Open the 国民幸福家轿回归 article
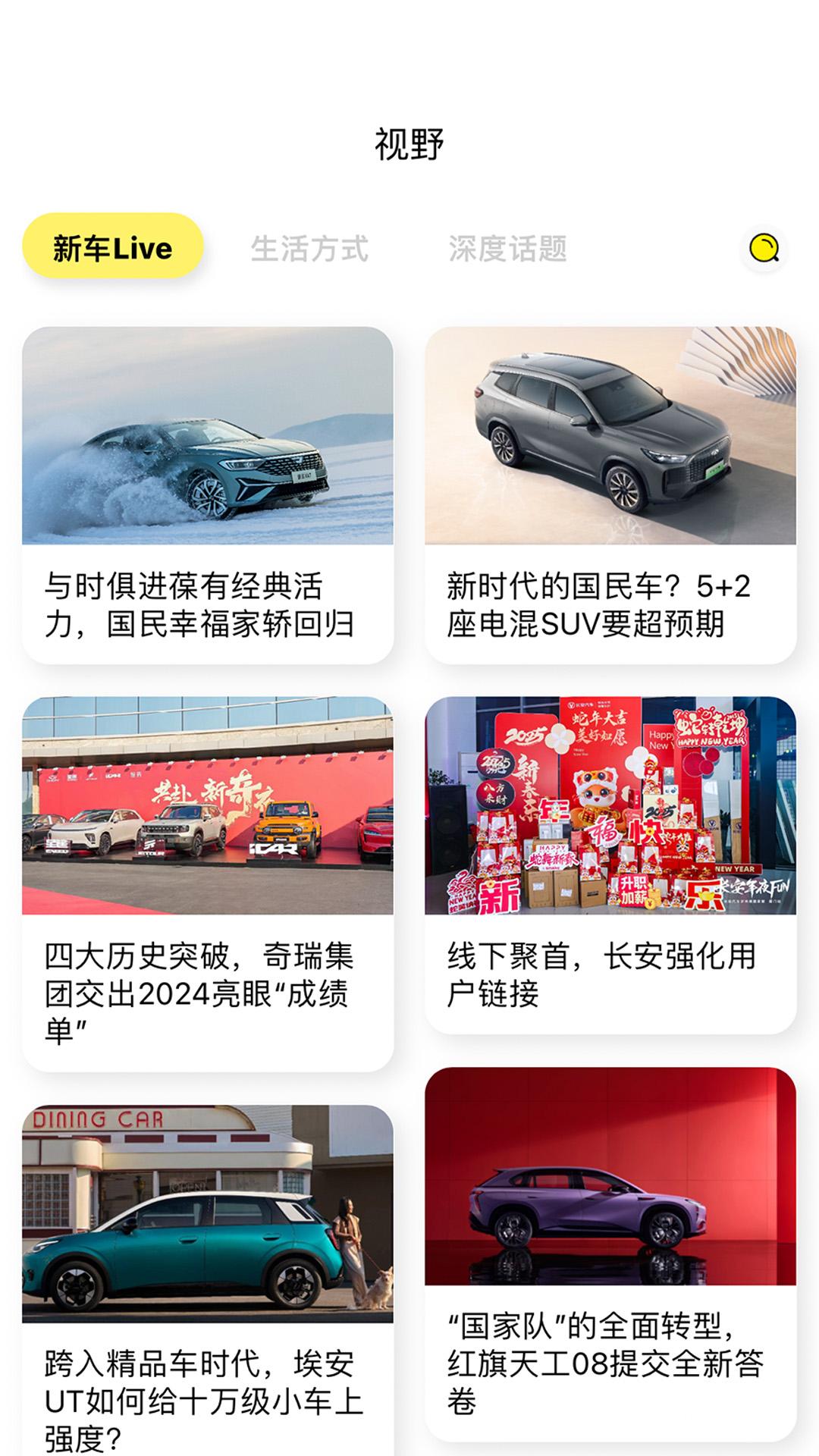The height and width of the screenshot is (1456, 819). coord(208,496)
